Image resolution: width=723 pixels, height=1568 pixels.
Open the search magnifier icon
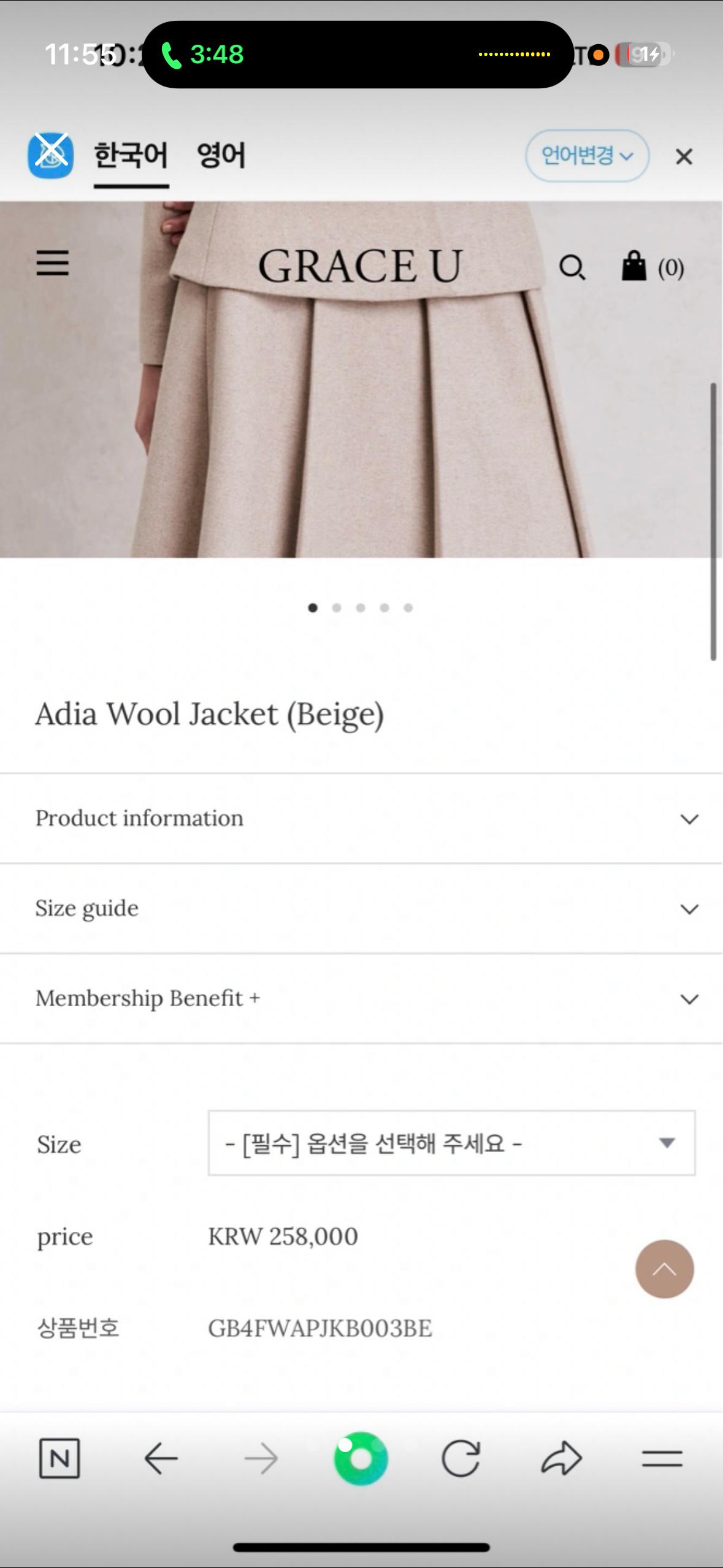click(572, 267)
